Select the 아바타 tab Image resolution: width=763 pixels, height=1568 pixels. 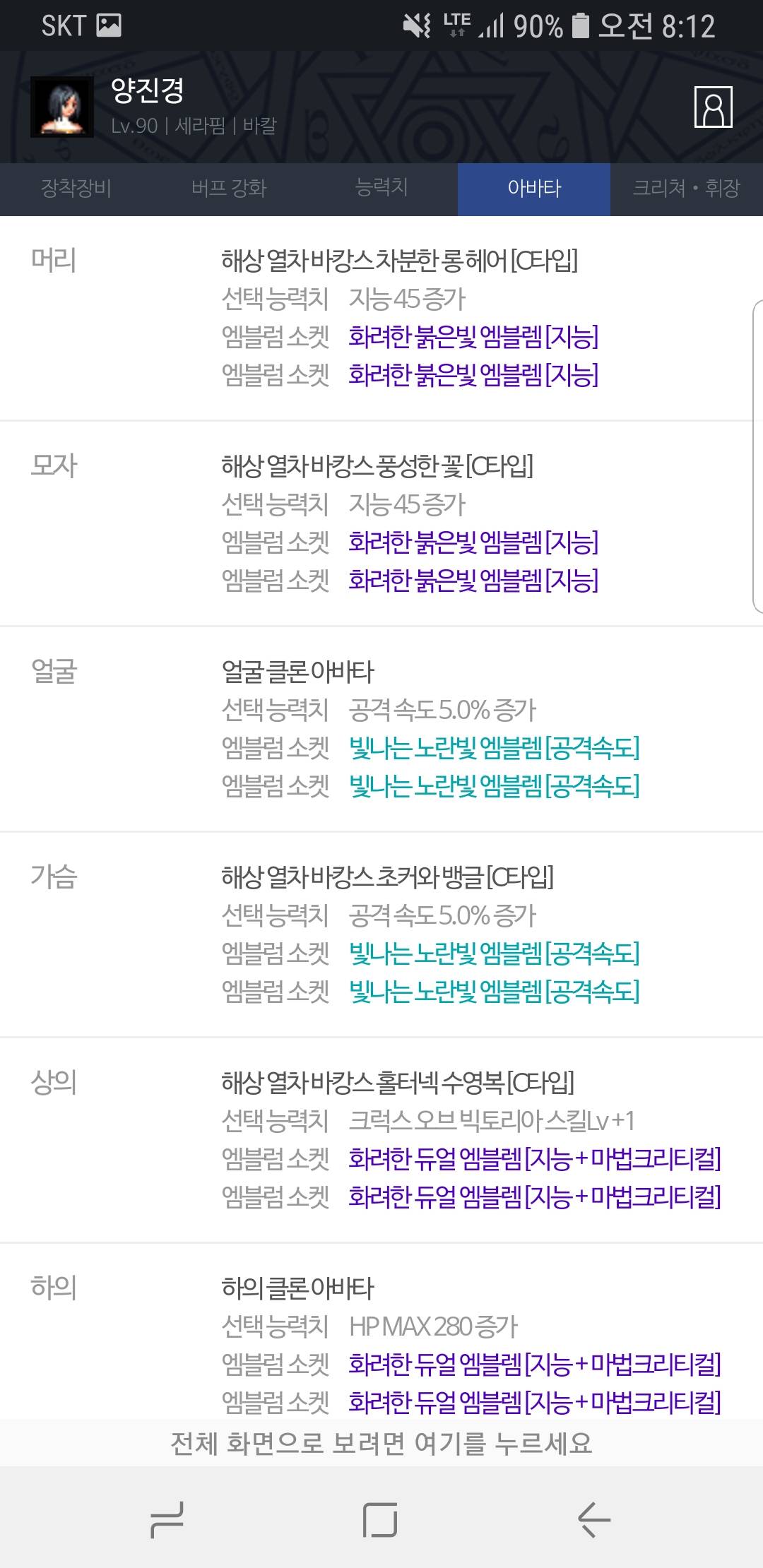point(534,189)
